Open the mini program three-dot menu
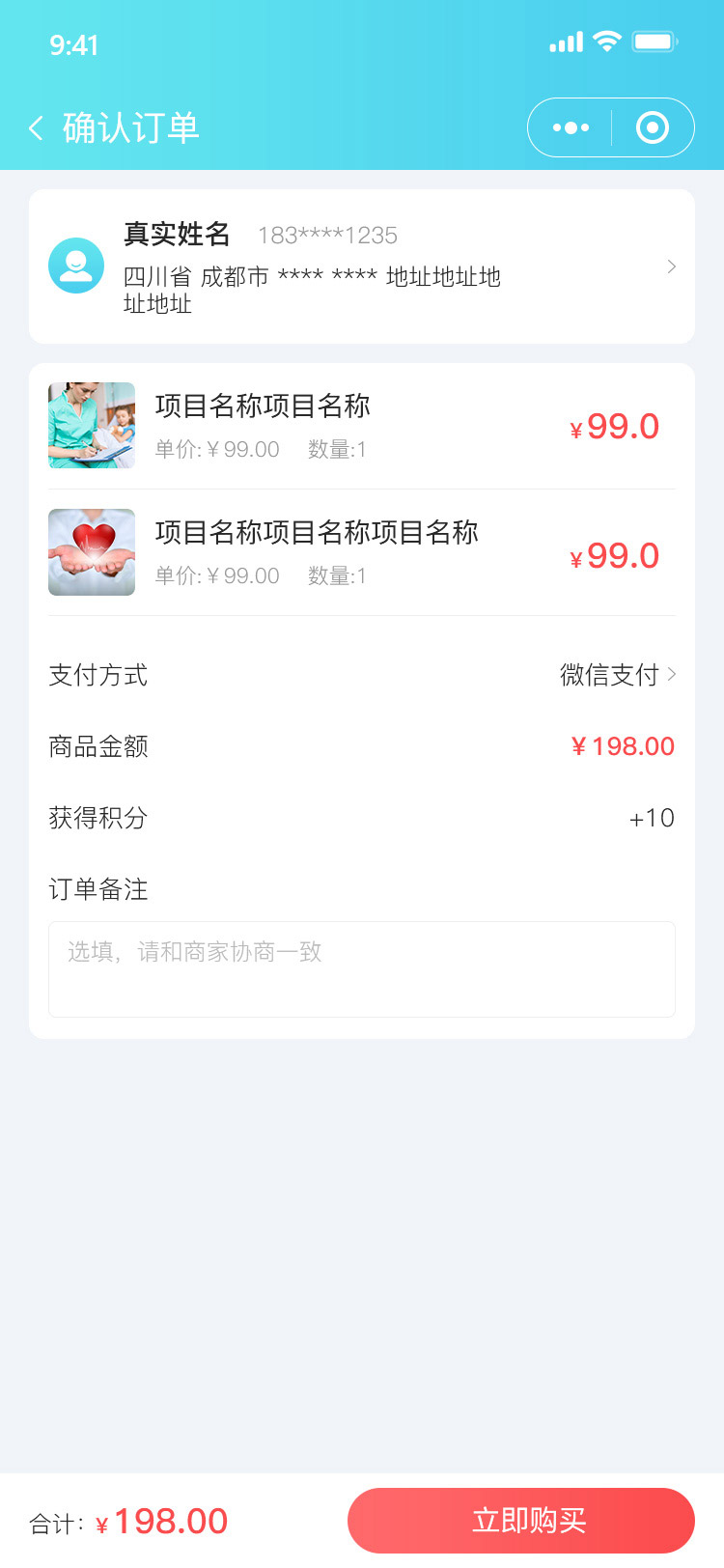Image resolution: width=724 pixels, height=1568 pixels. pos(571,127)
